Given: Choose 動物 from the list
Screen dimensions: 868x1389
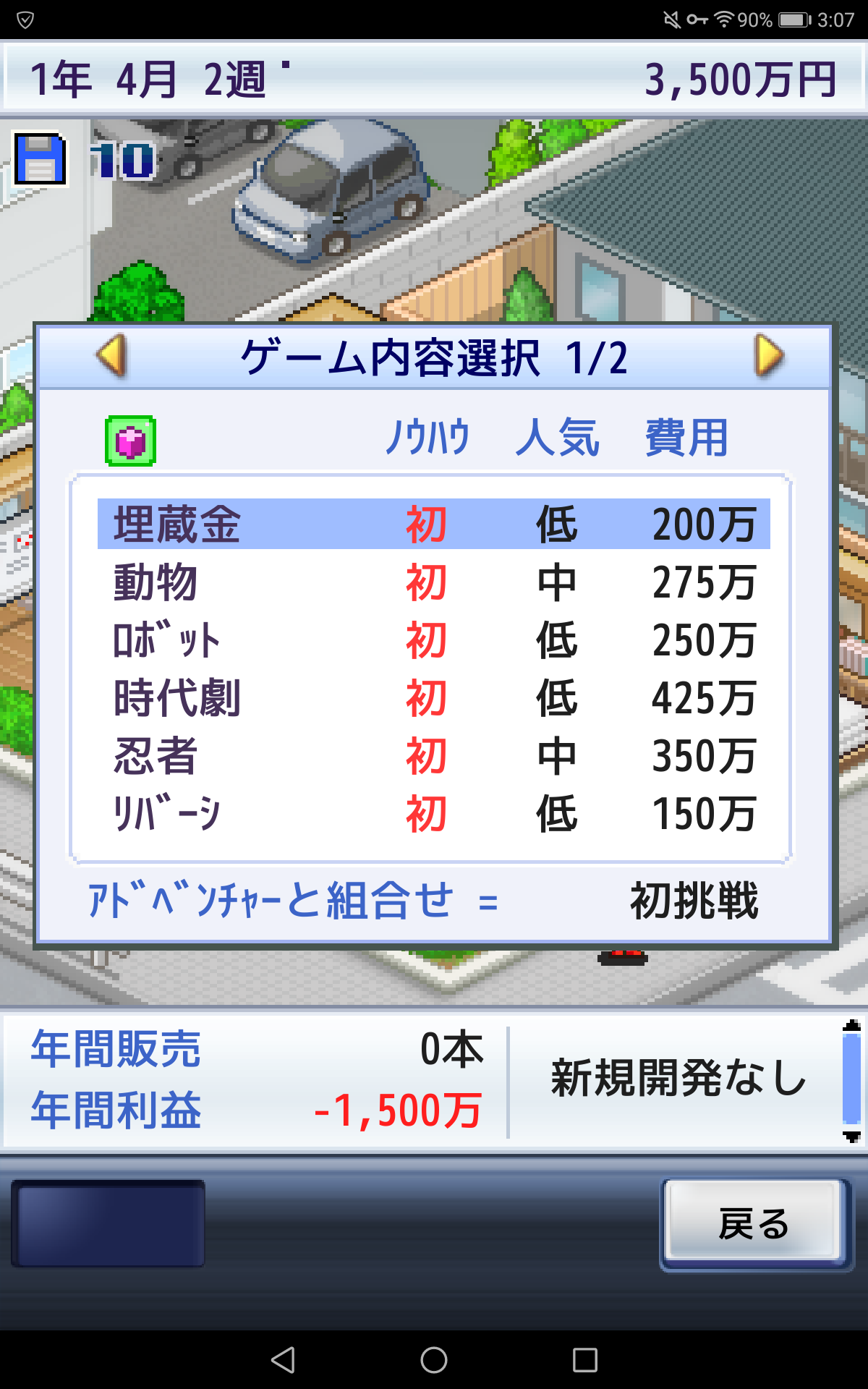Looking at the screenshot, I should pyautogui.click(x=433, y=582).
